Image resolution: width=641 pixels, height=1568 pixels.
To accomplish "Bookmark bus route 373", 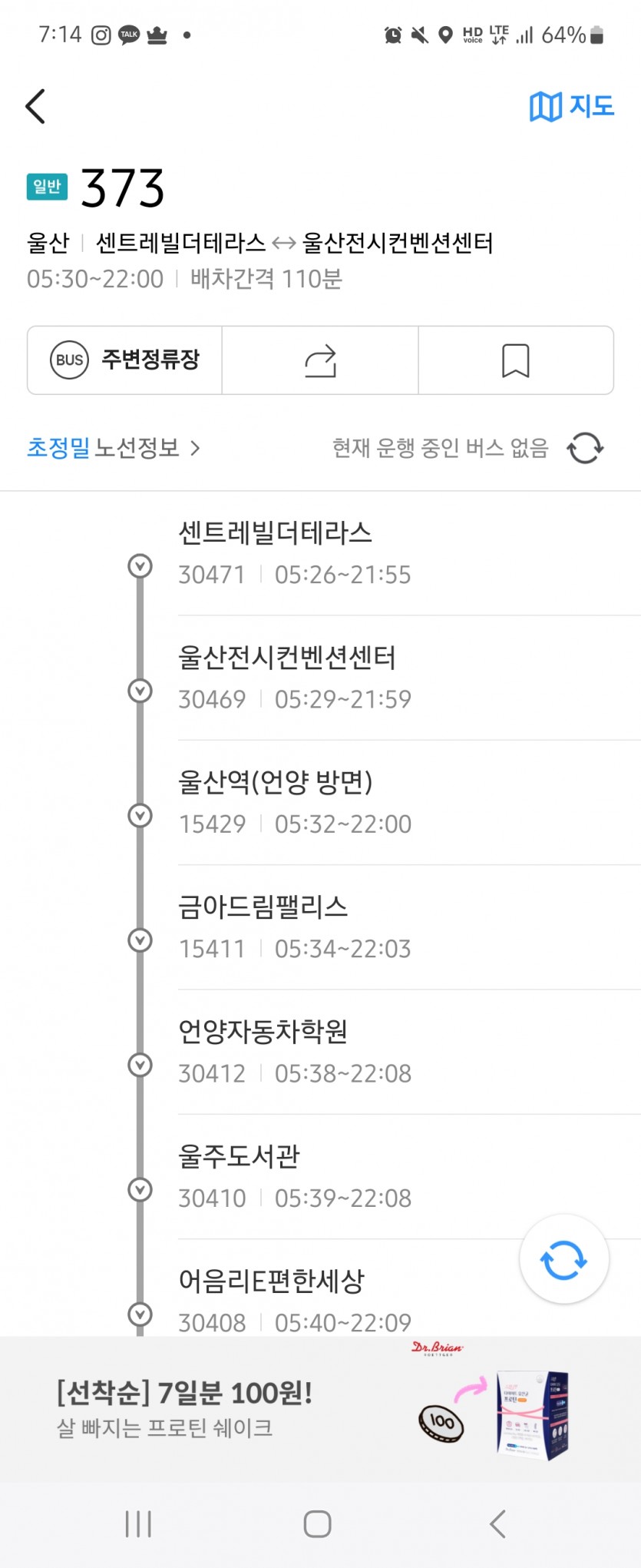I will [x=515, y=360].
